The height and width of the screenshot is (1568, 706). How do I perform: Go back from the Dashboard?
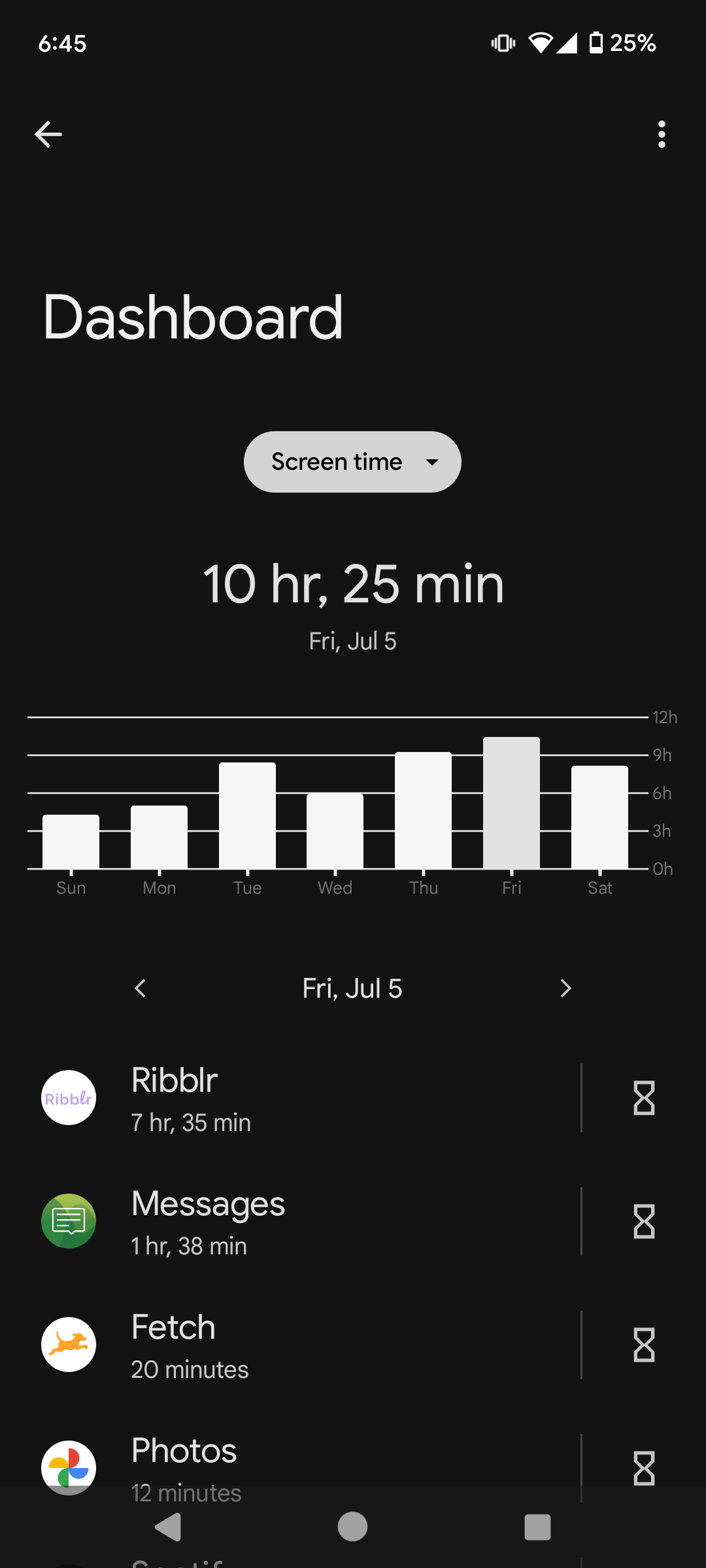click(x=48, y=135)
